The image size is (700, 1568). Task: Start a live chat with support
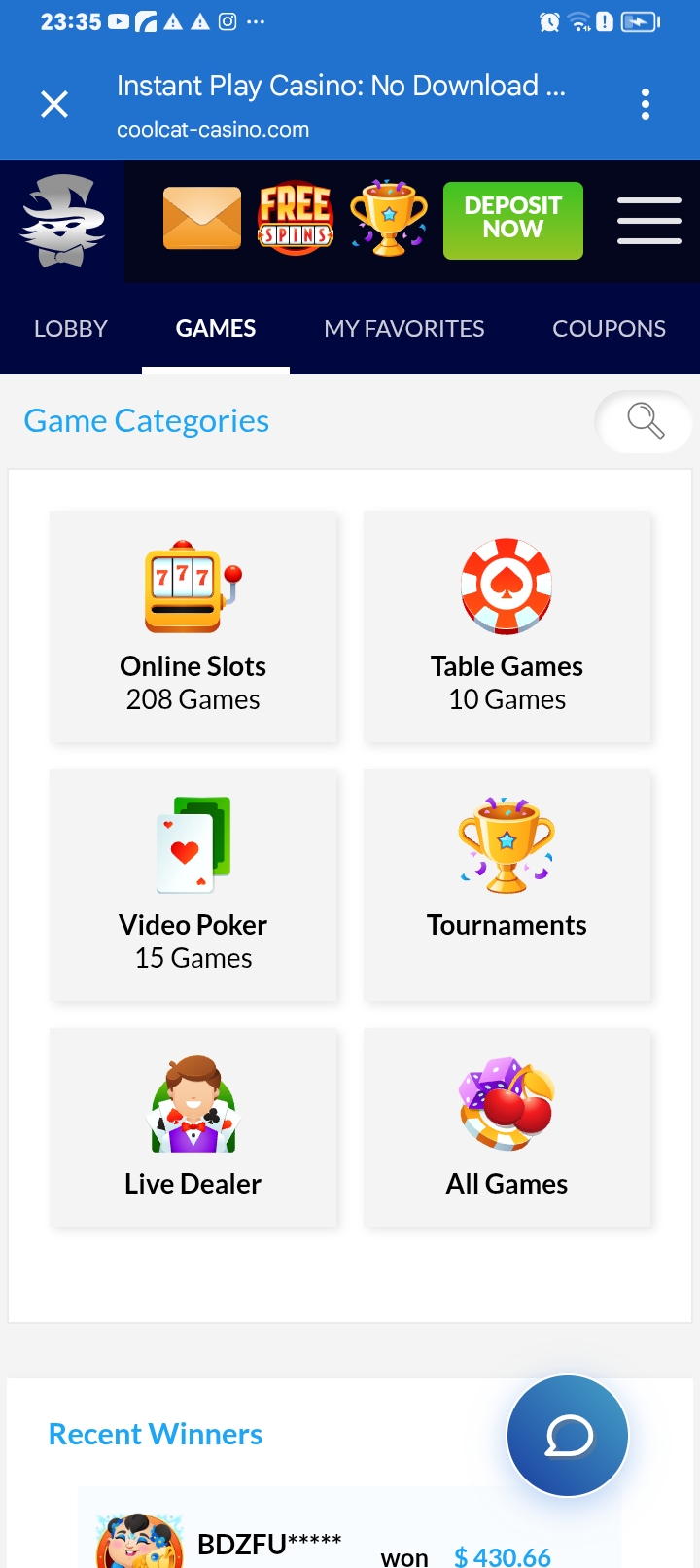click(x=568, y=1436)
